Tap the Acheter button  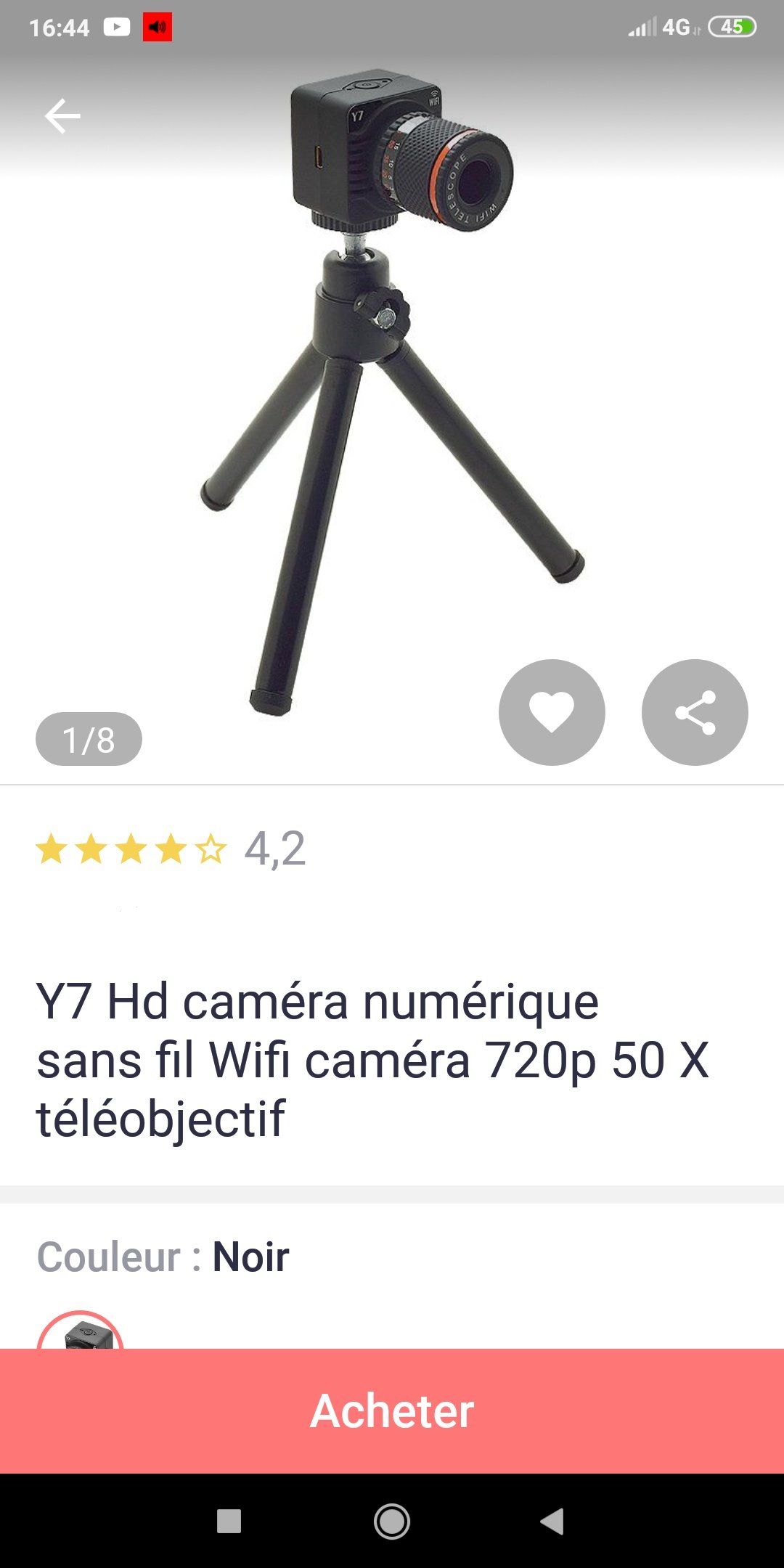pos(392,1410)
